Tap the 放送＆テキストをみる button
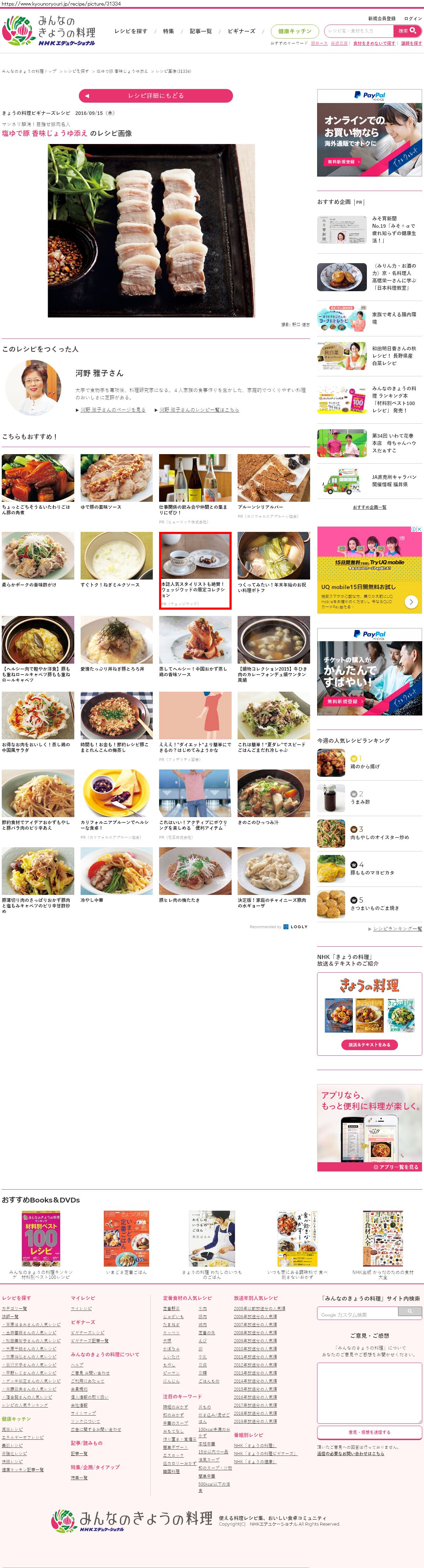Screen dimensions: 424x1568 pos(369,1045)
